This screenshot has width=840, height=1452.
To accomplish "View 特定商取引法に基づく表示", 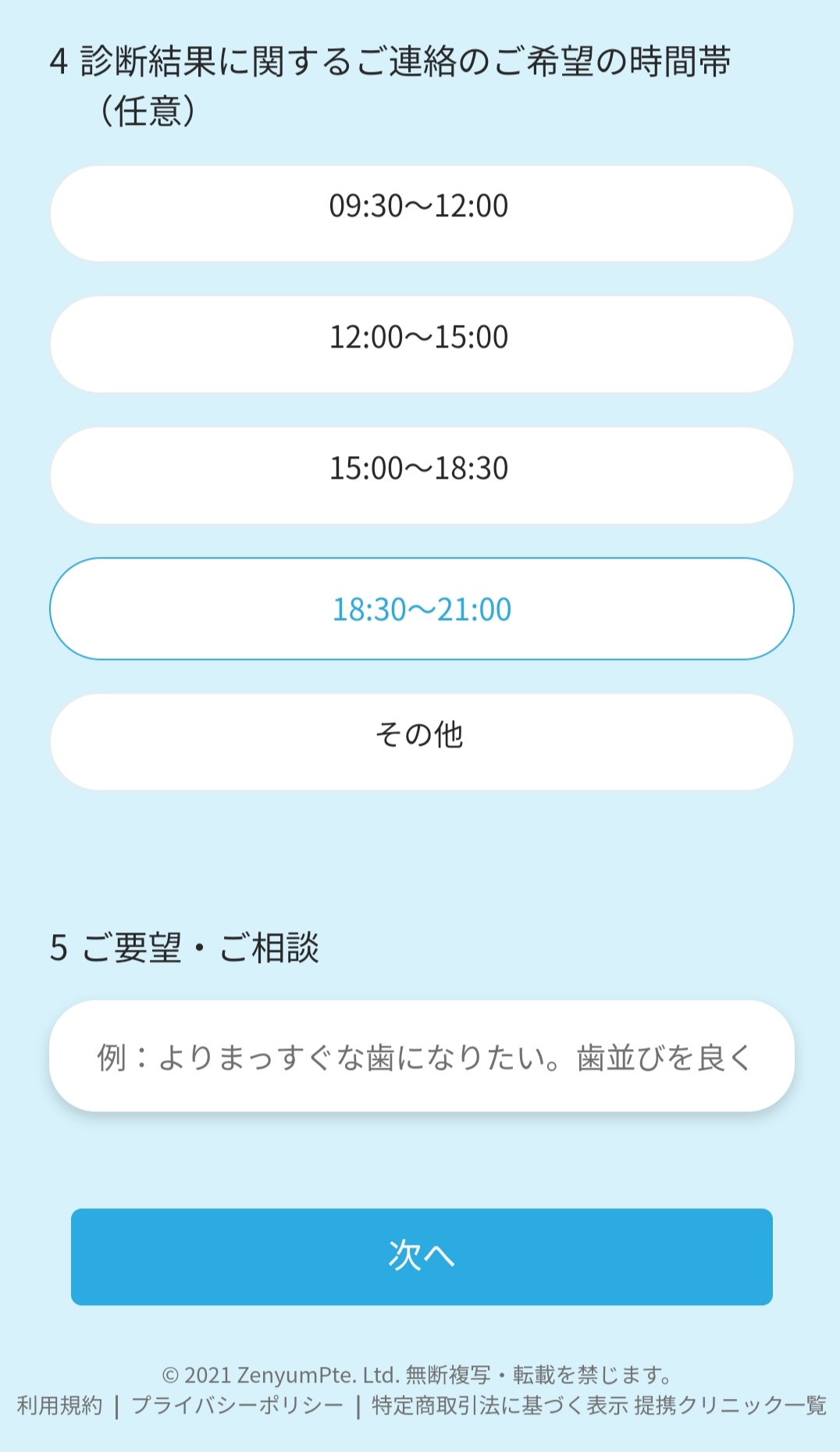I will point(500,1406).
